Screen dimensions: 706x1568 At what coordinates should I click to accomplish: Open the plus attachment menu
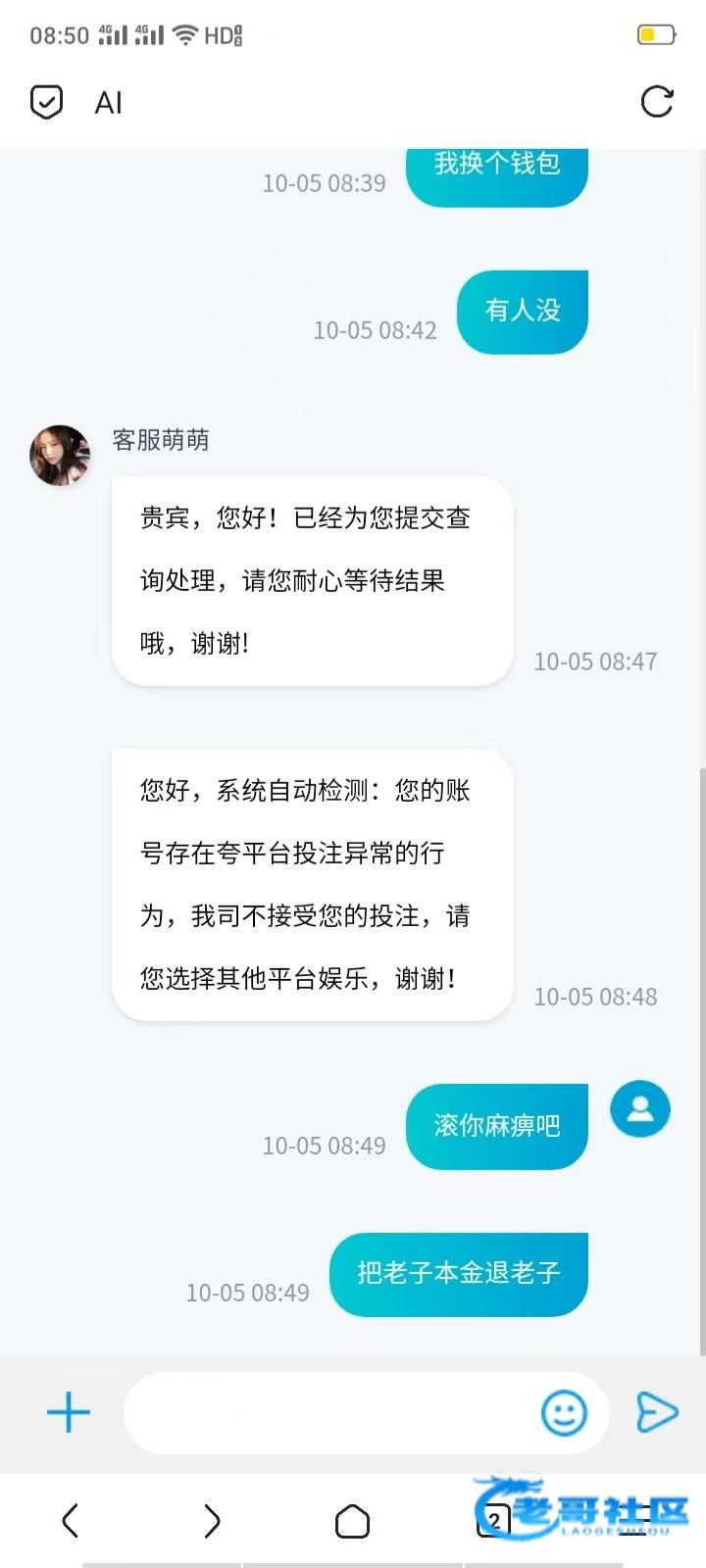coord(69,1412)
